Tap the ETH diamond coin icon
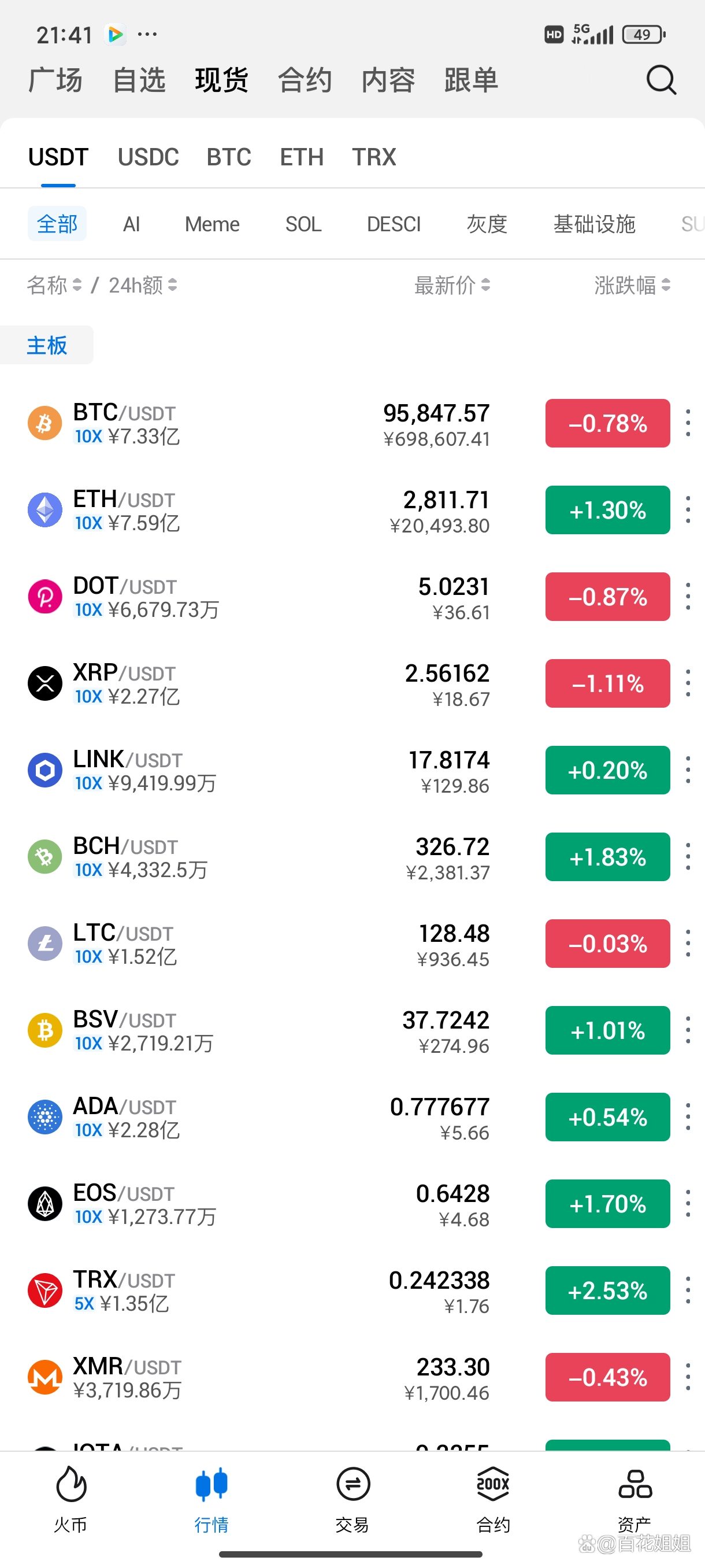The width and height of the screenshot is (705, 1568). tap(44, 509)
